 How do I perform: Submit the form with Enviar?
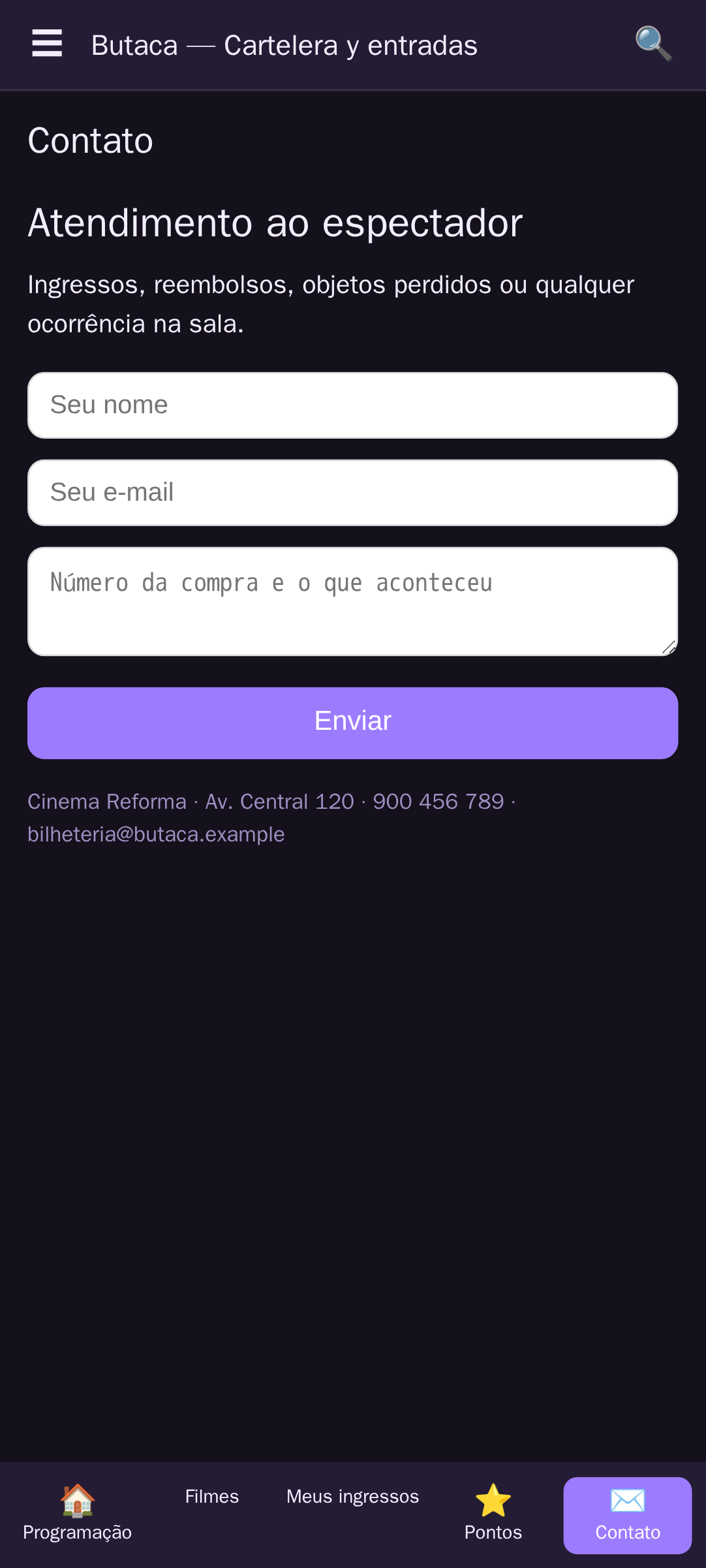point(352,723)
